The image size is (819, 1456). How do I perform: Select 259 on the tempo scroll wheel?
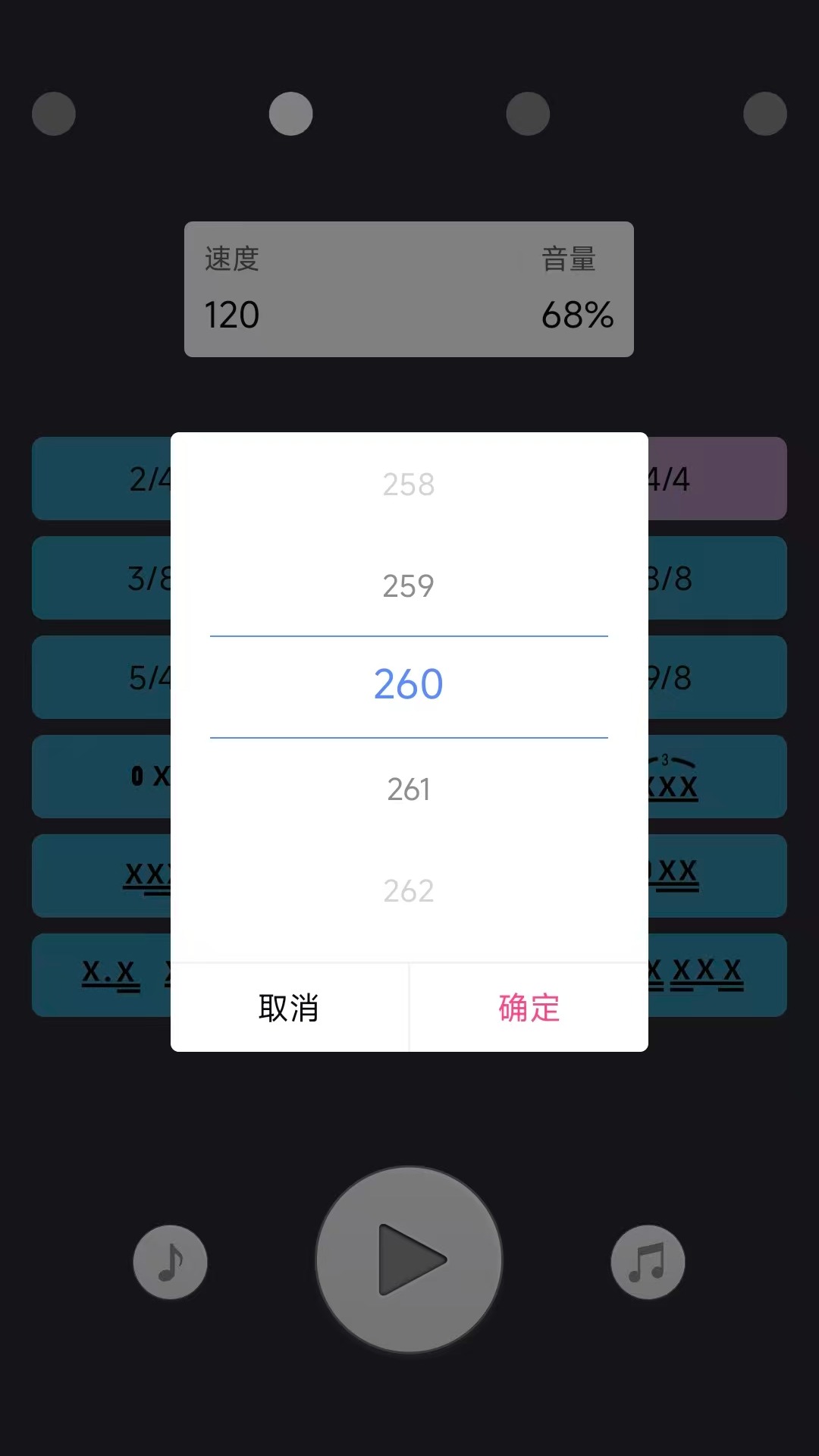pos(408,585)
